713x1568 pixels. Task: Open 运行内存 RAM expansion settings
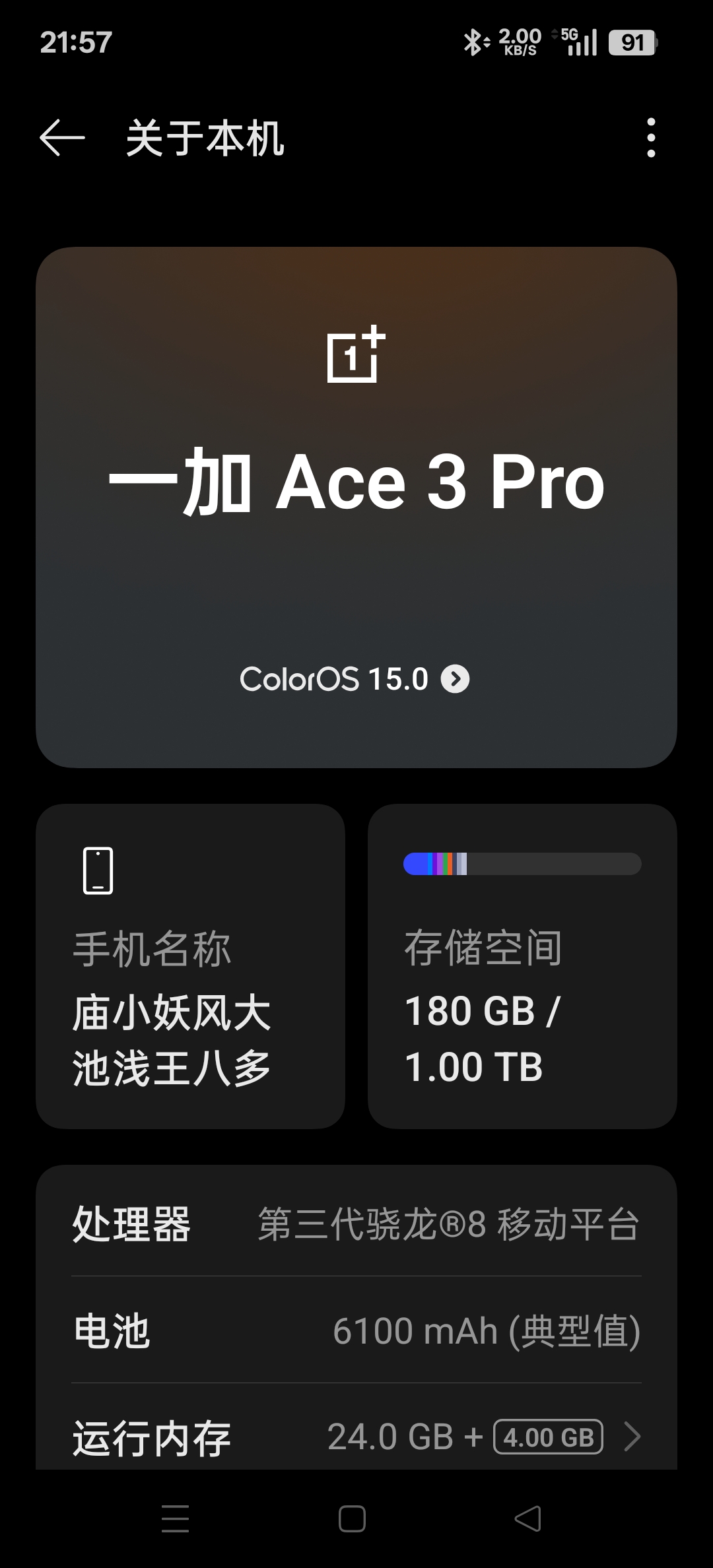[356, 1437]
